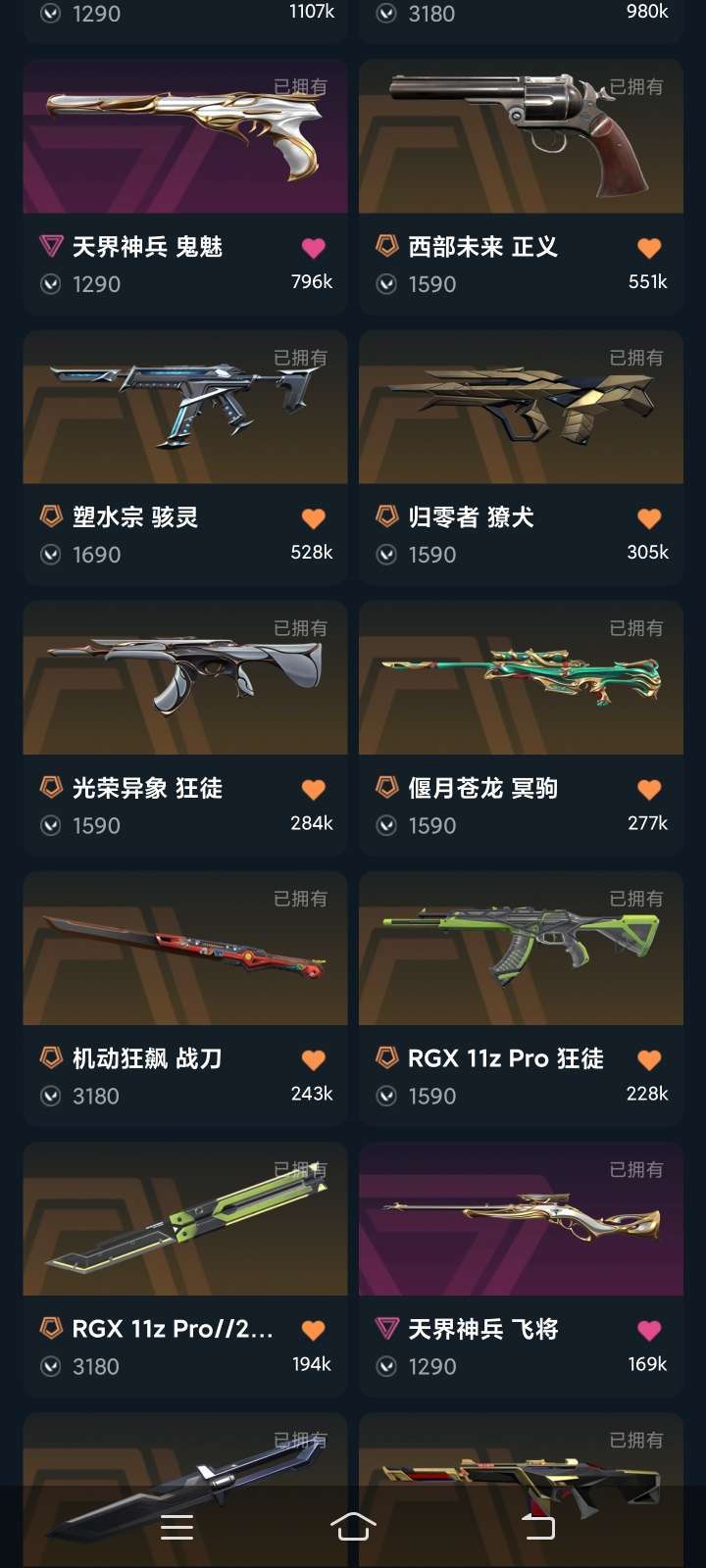This screenshot has height=1568, width=706.
Task: Select the 光荣异象 狂徒 skin card
Action: 185,728
